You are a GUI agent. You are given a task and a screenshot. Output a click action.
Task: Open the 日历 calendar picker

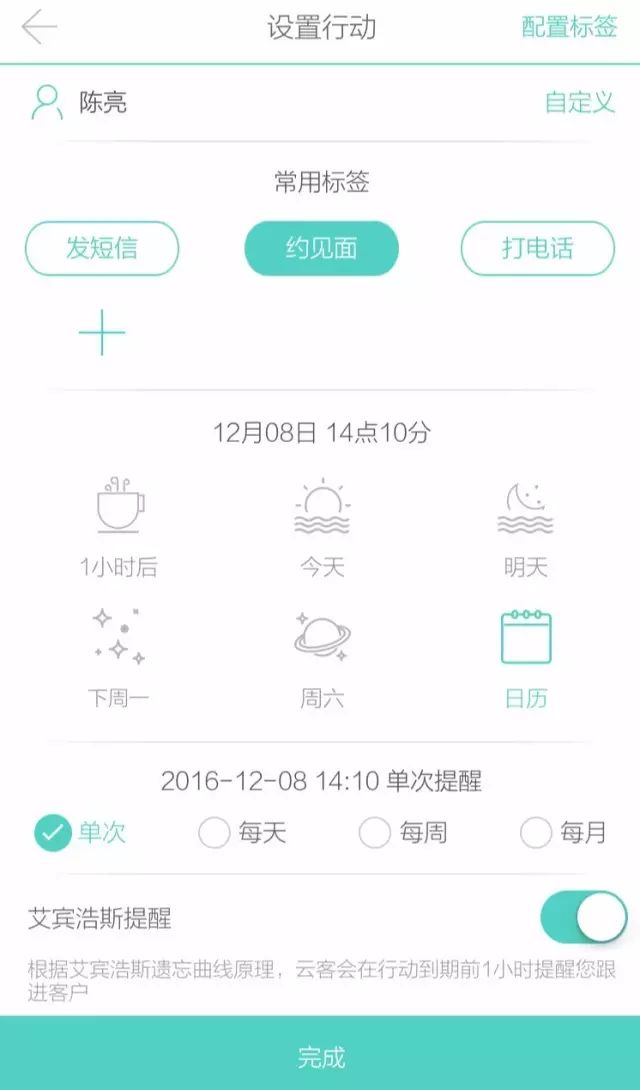pyautogui.click(x=525, y=657)
